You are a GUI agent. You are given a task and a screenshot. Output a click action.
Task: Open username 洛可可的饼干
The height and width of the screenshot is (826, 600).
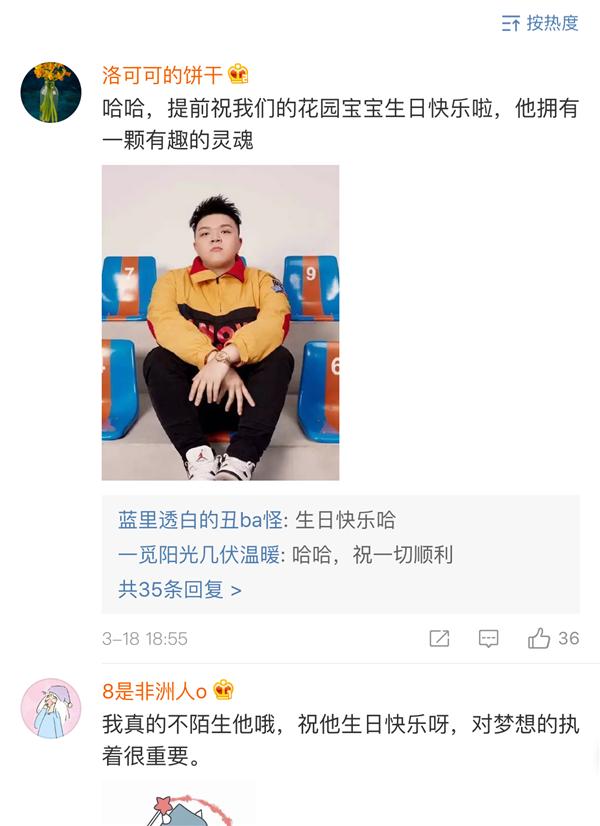click(164, 74)
